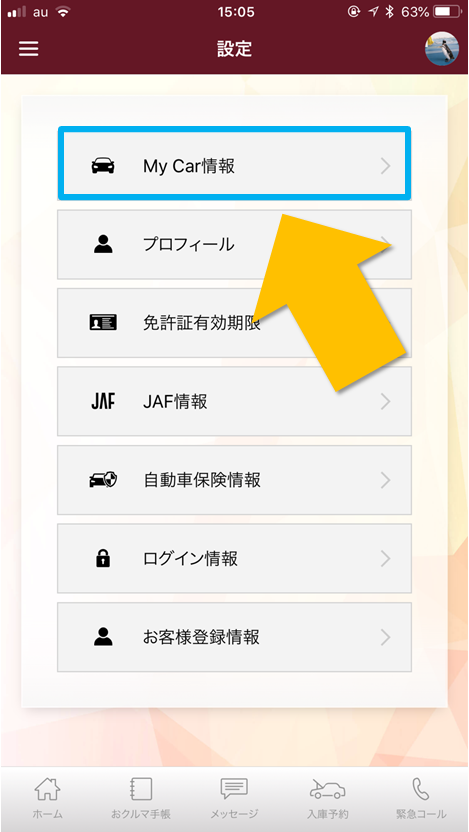469x832 pixels.
Task: Open the hamburger drawer menu
Action: 29,49
